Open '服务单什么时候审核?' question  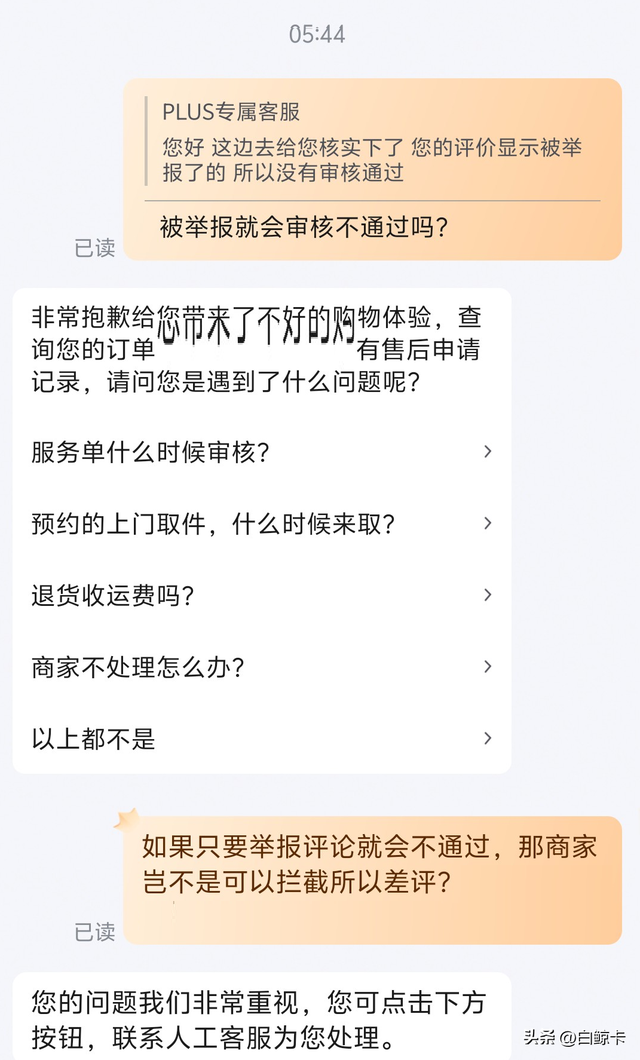click(x=262, y=452)
